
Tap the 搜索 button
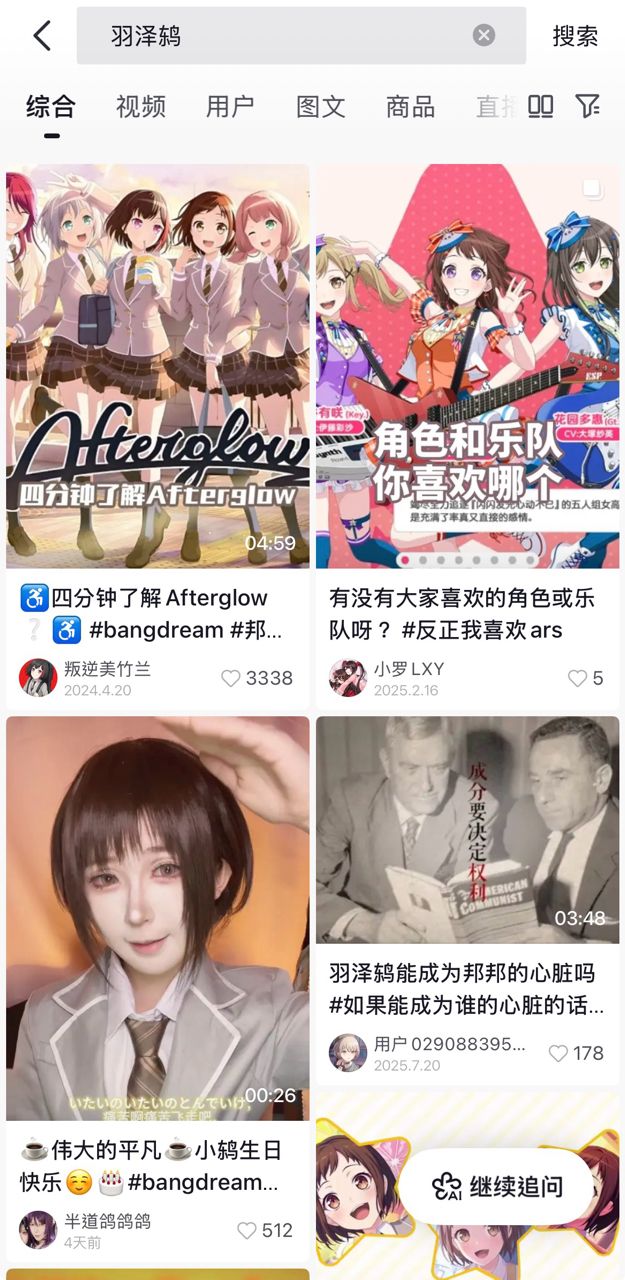tap(575, 36)
